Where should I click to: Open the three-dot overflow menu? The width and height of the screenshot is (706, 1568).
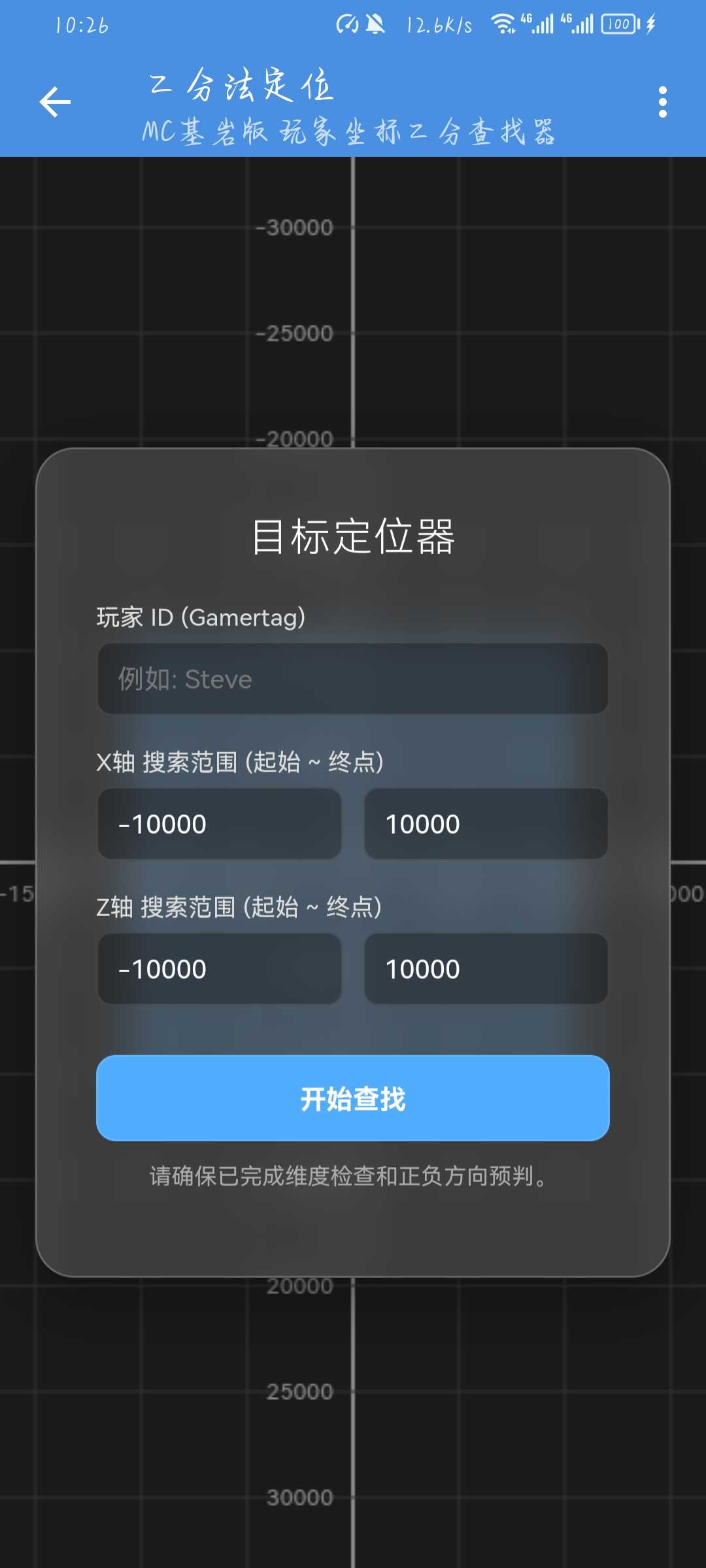(662, 102)
